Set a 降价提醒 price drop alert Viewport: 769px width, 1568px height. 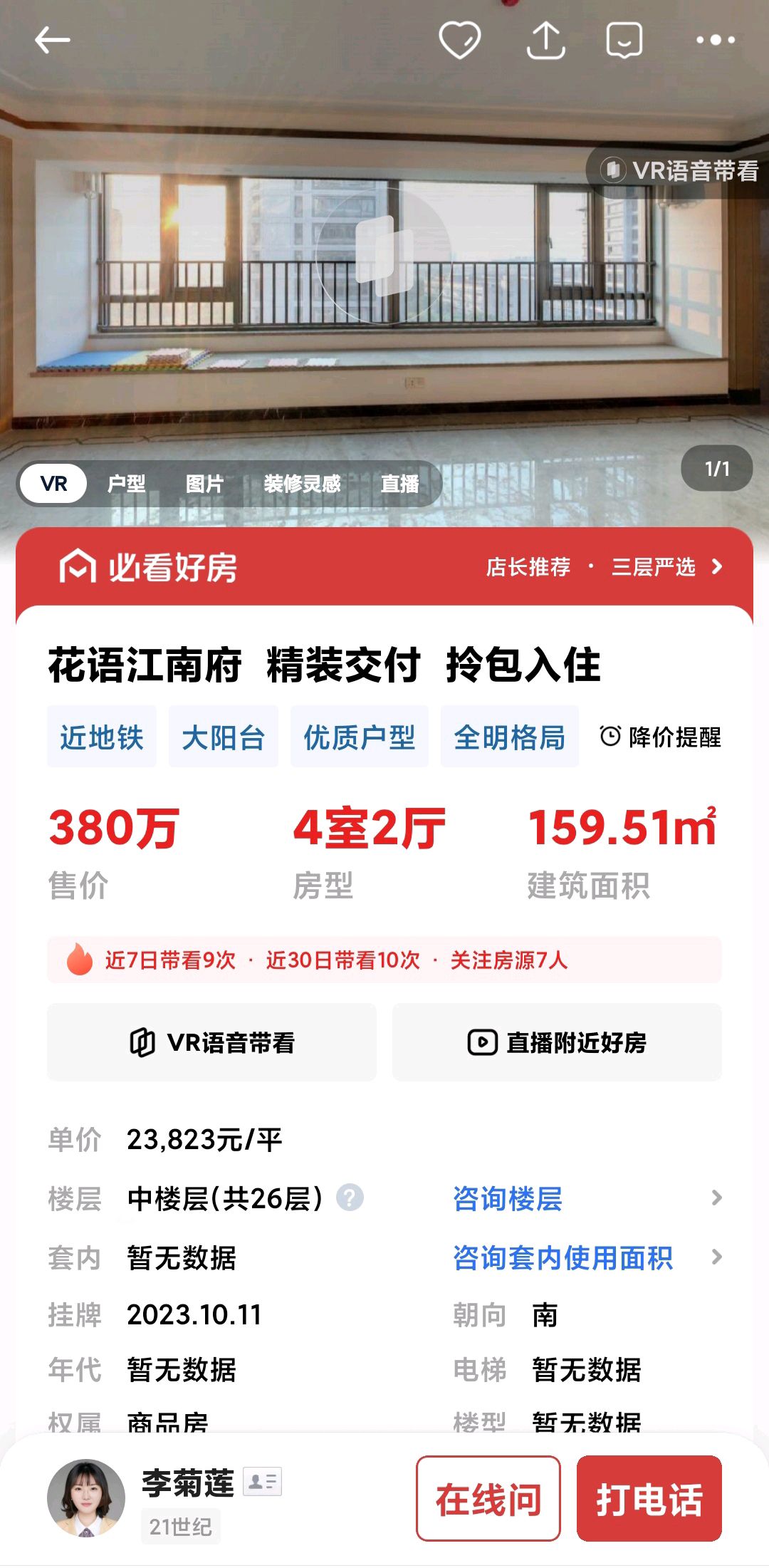[660, 737]
